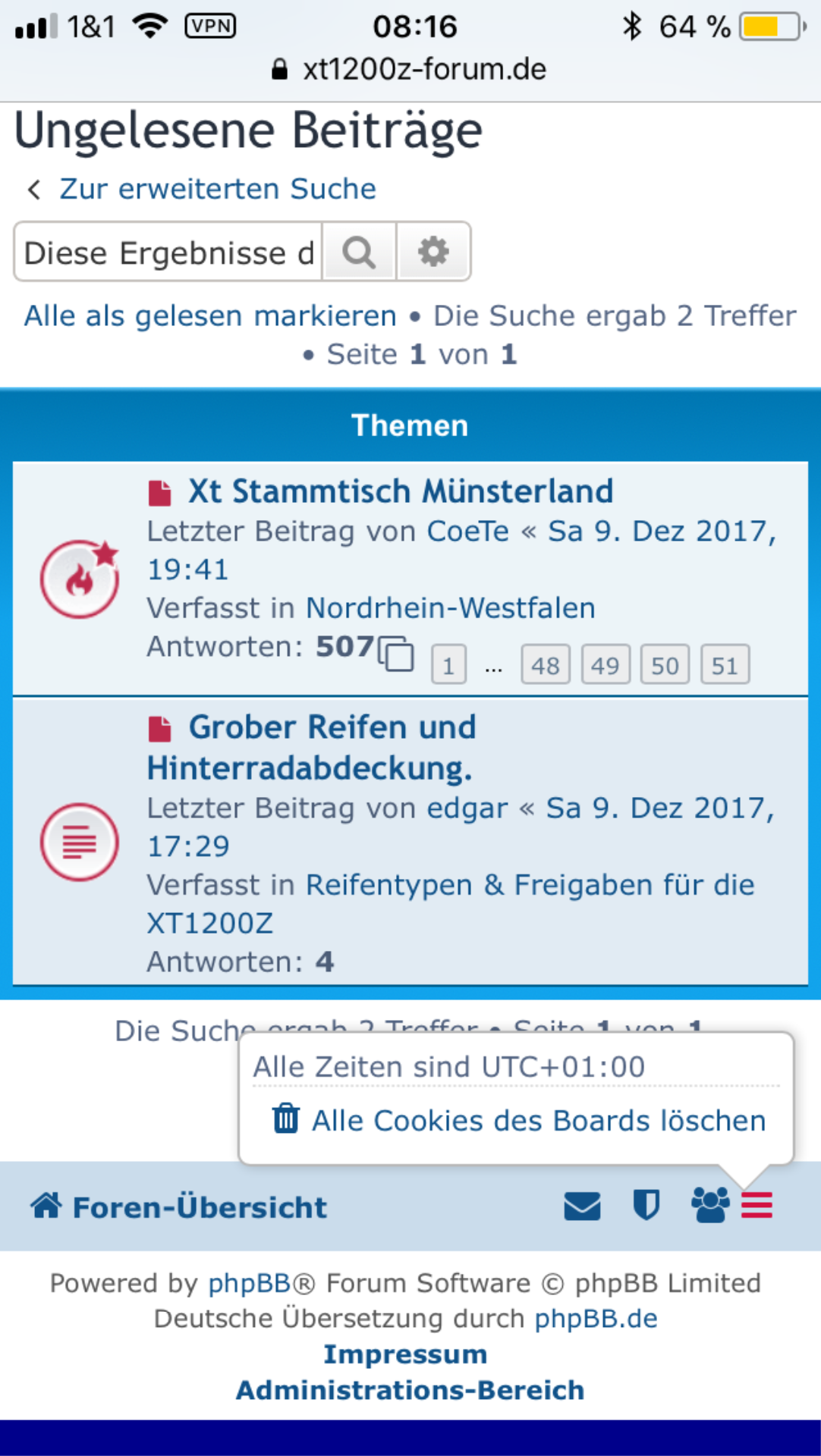This screenshot has width=821, height=1456.
Task: Open the contact envelope icon
Action: [x=582, y=1206]
